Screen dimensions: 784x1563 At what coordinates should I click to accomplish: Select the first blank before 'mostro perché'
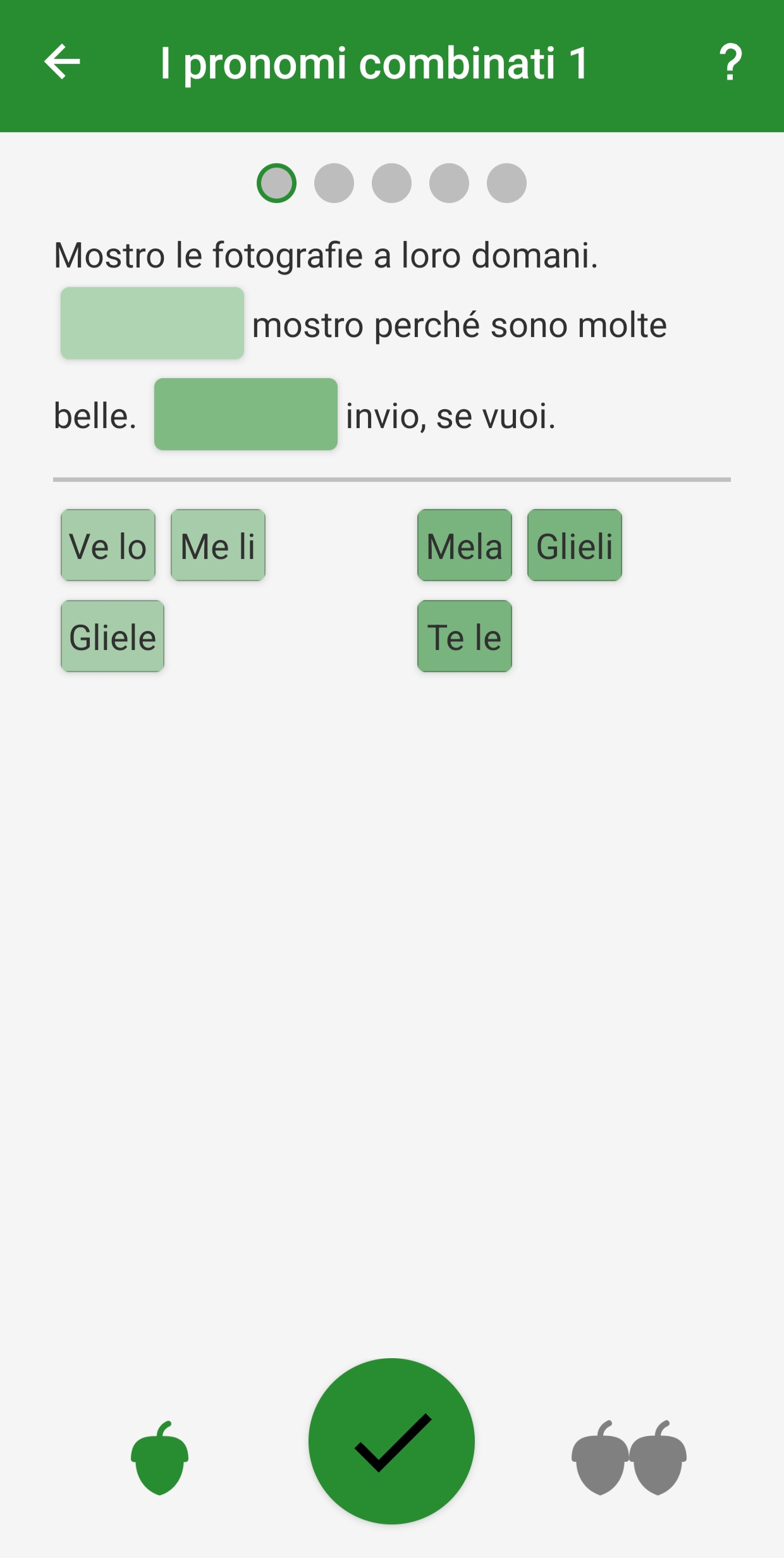(152, 323)
